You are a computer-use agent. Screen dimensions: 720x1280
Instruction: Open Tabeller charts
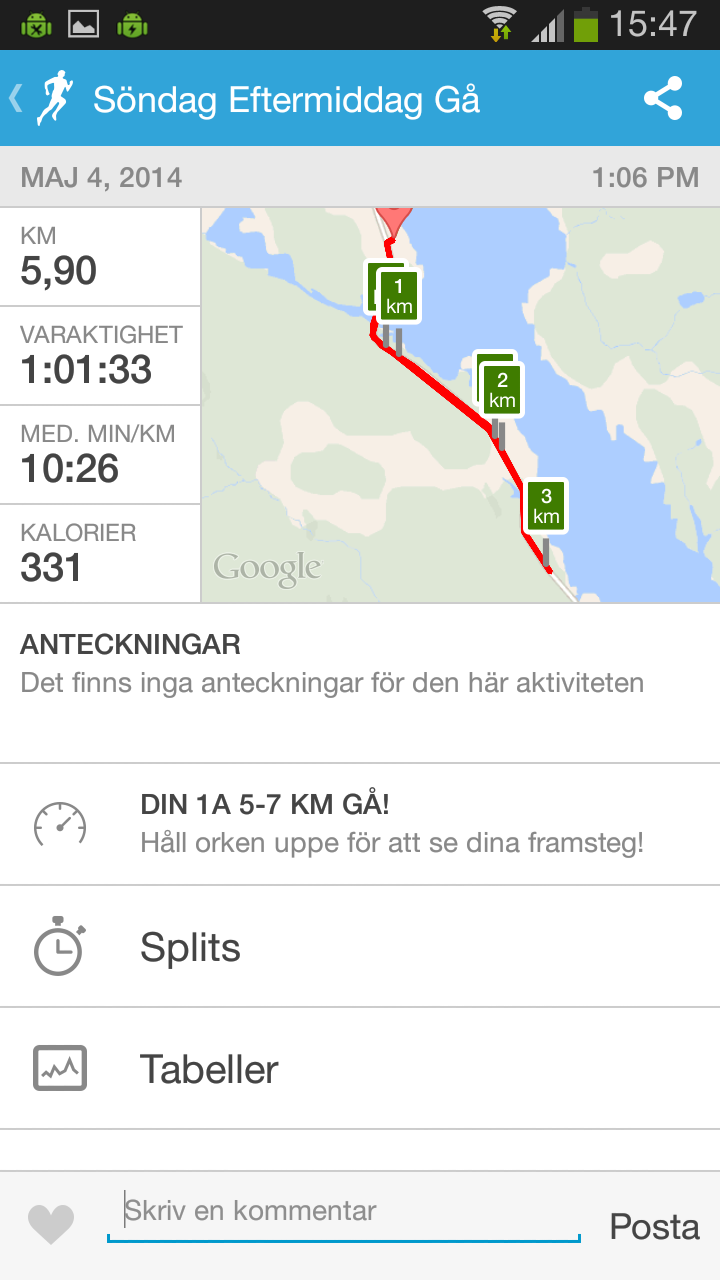pos(360,1069)
